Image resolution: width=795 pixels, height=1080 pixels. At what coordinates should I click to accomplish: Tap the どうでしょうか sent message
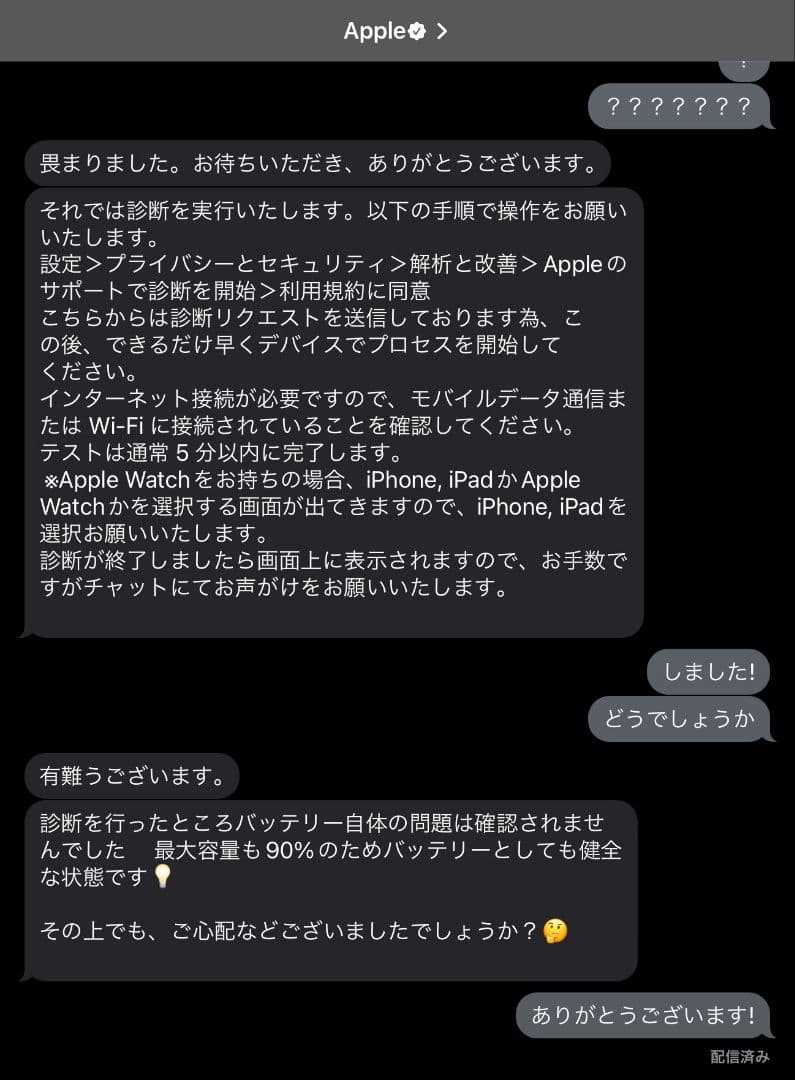coord(679,719)
